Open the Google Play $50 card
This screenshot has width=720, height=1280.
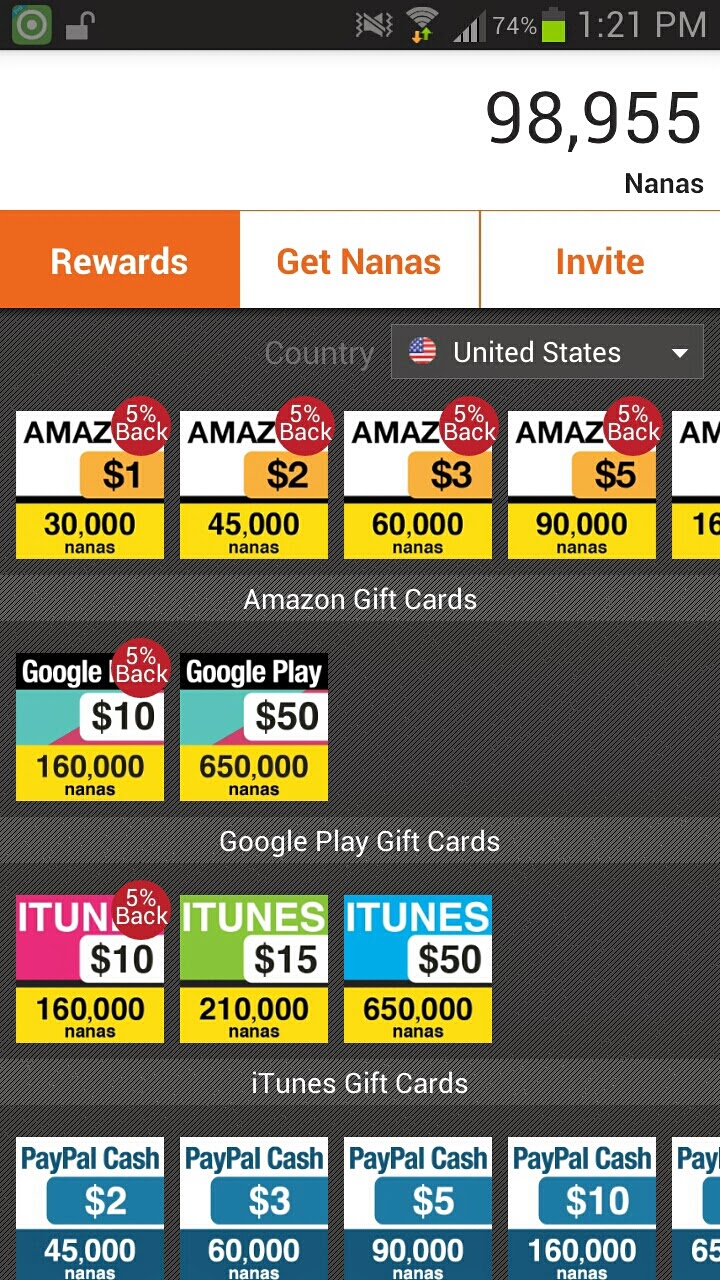point(254,727)
